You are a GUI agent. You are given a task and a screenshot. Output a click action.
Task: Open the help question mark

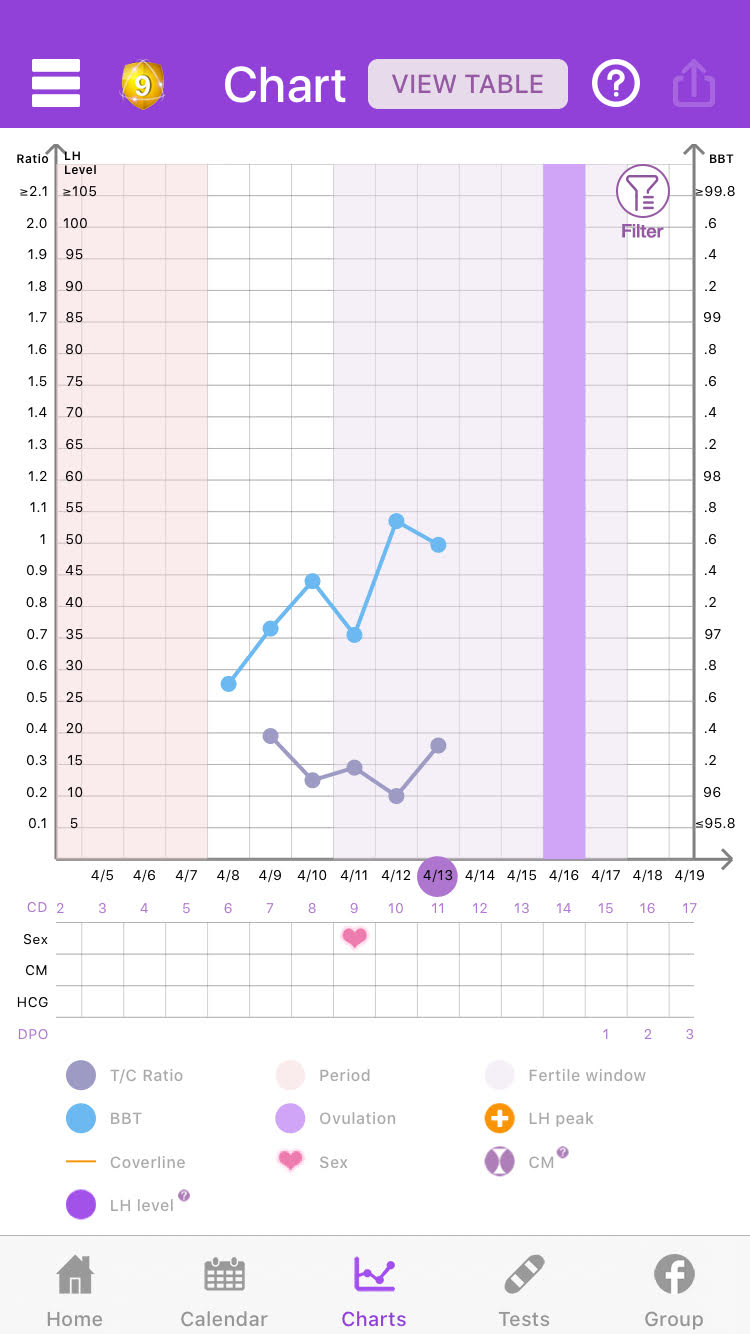coord(616,84)
